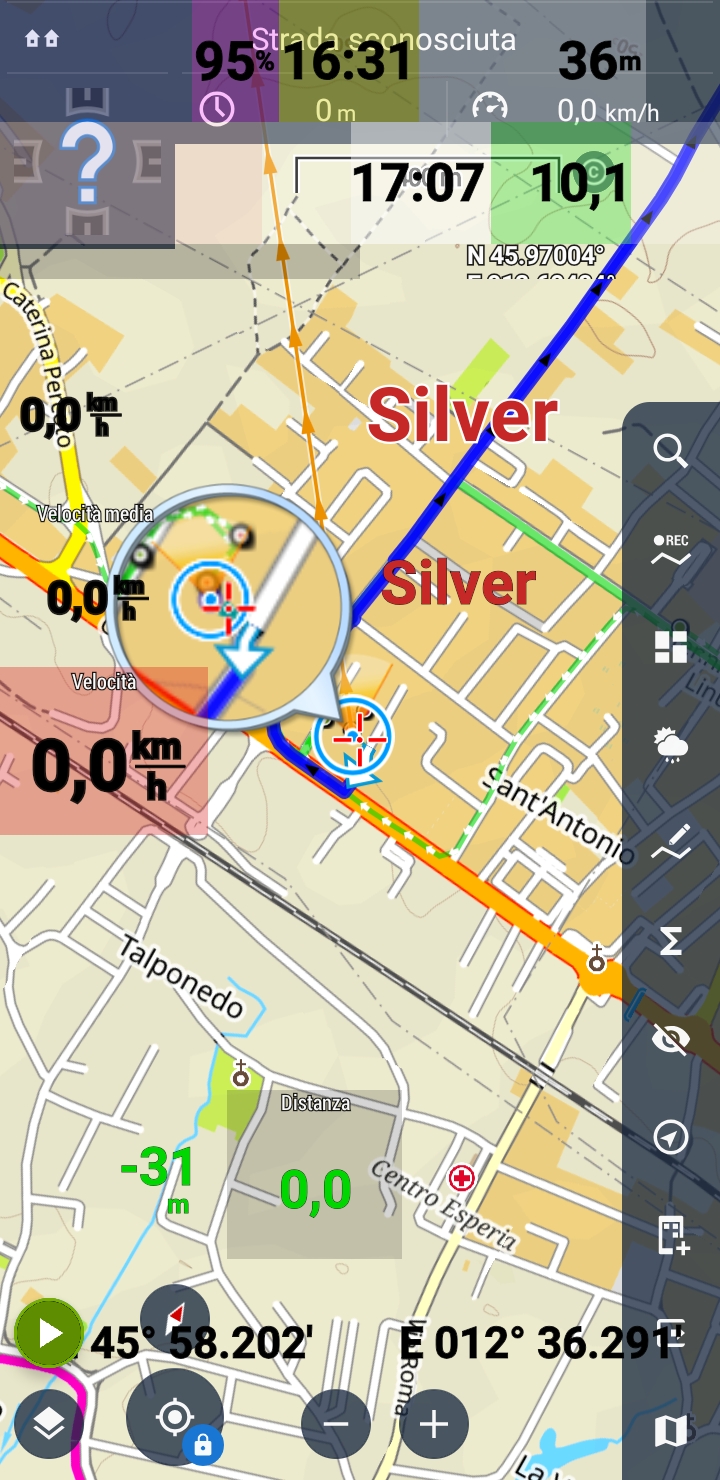Image resolution: width=720 pixels, height=1480 pixels.
Task: Open the main menu at top left
Action: pyautogui.click(x=42, y=38)
